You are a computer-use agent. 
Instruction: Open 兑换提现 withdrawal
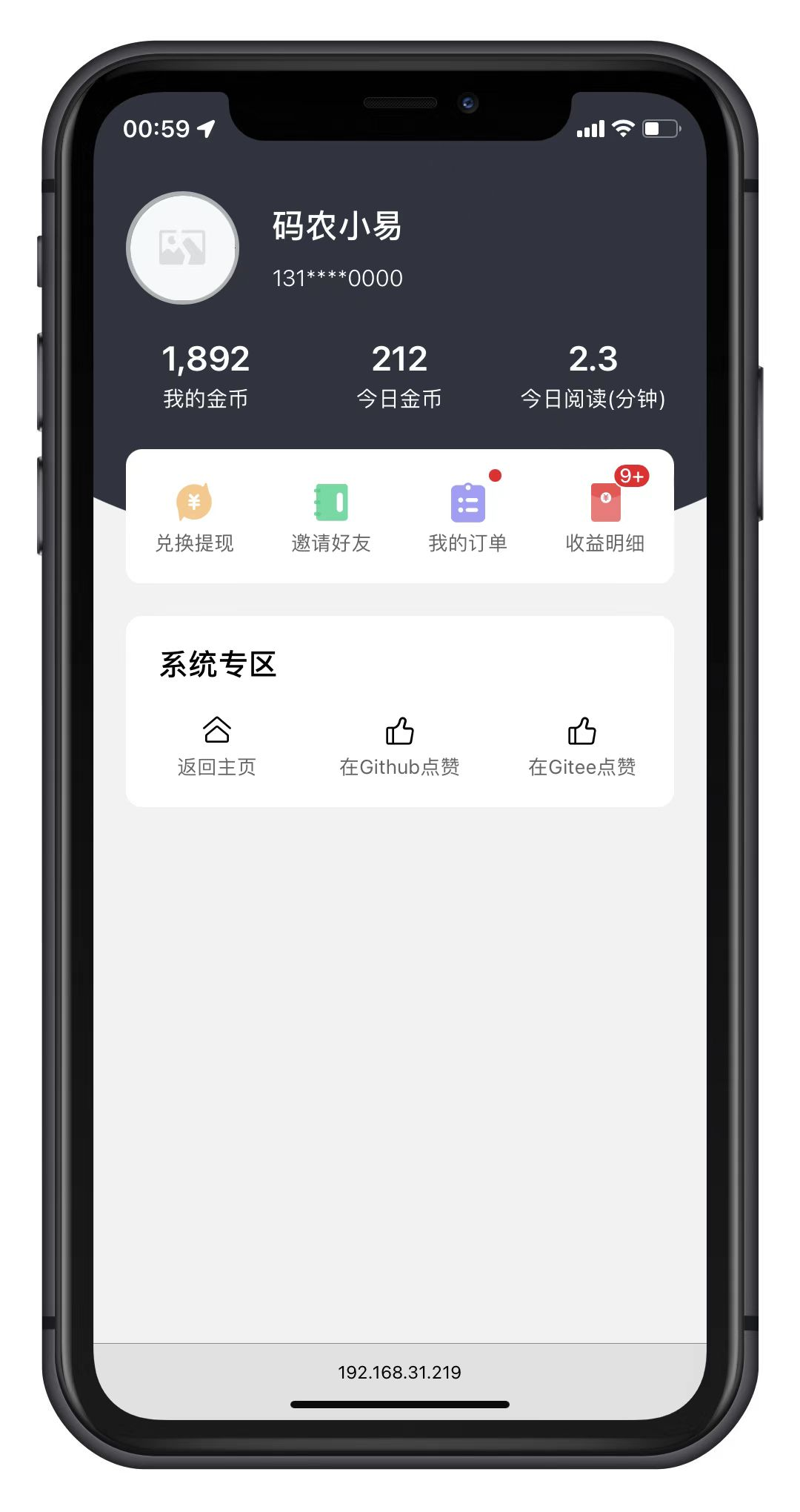click(x=194, y=517)
